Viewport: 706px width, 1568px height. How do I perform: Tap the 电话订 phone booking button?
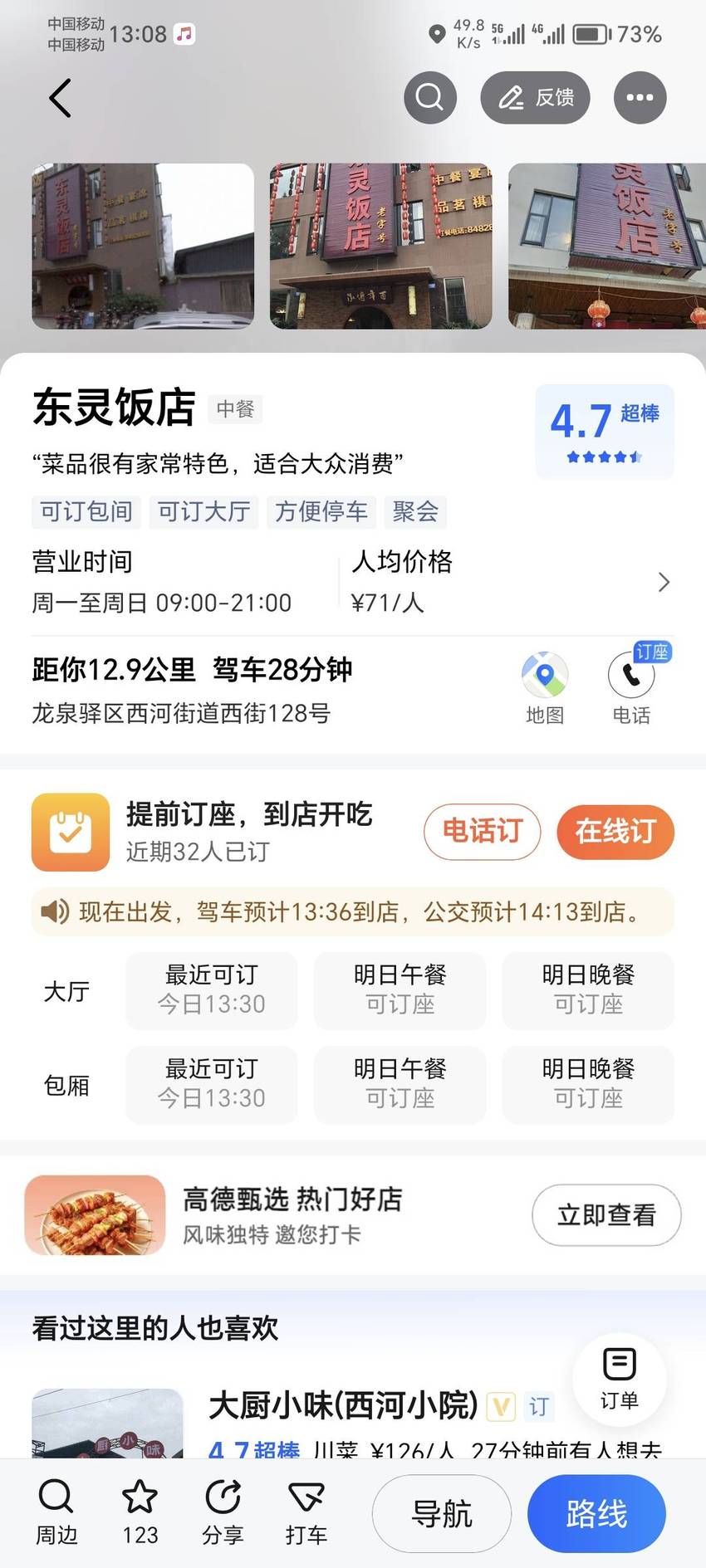[x=482, y=831]
